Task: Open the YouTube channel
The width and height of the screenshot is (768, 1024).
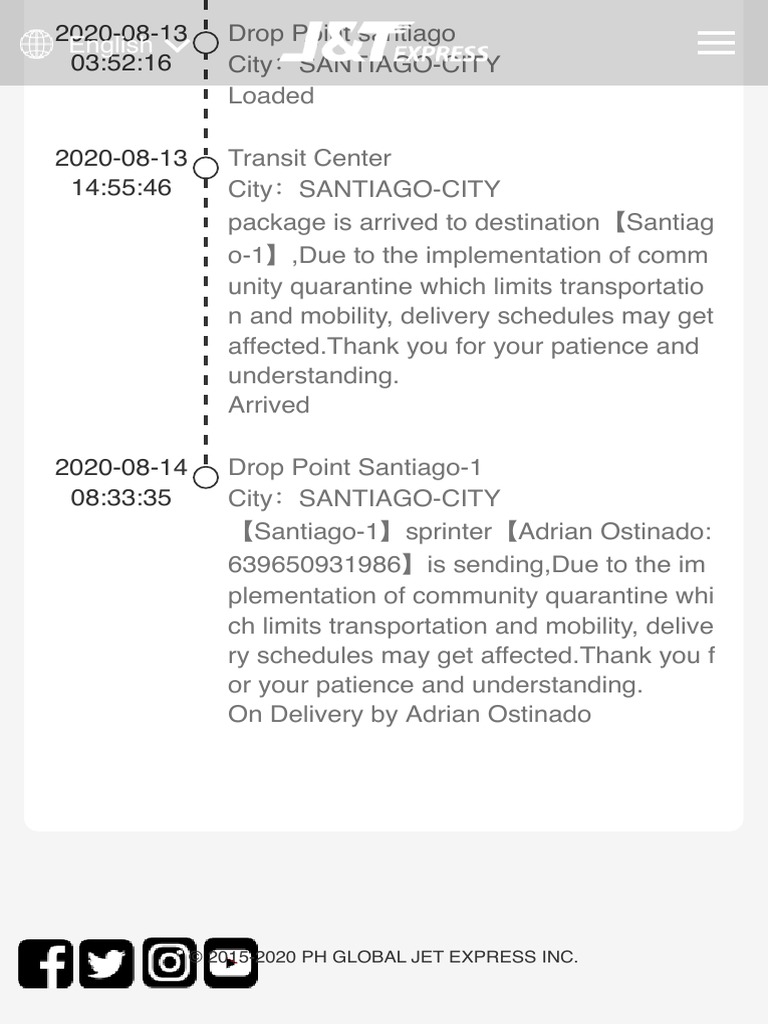Action: click(x=231, y=963)
